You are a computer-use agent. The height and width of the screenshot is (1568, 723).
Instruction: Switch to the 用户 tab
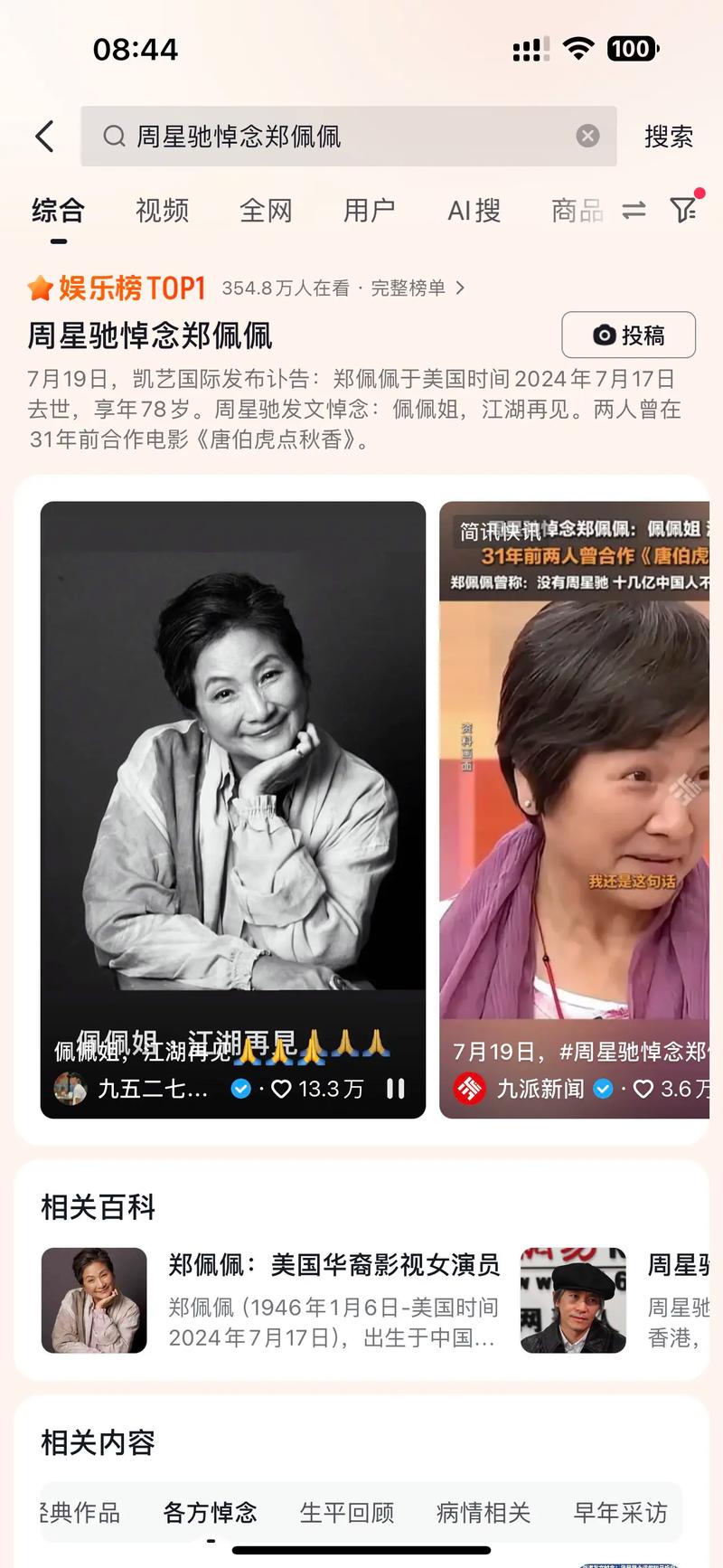coord(369,211)
